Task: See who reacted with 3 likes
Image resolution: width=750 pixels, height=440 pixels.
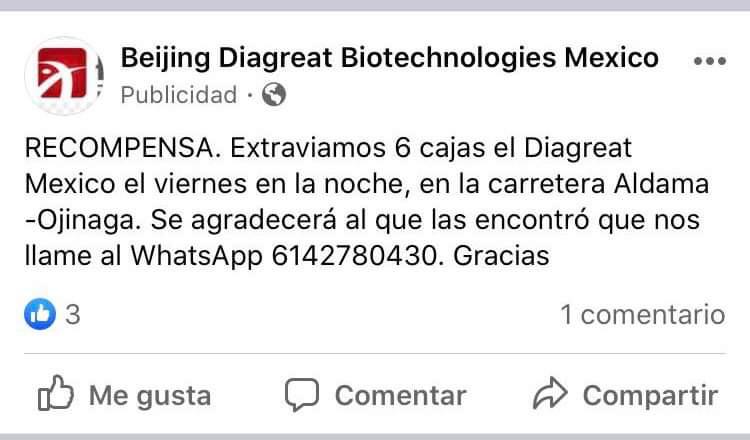Action: 52,315
